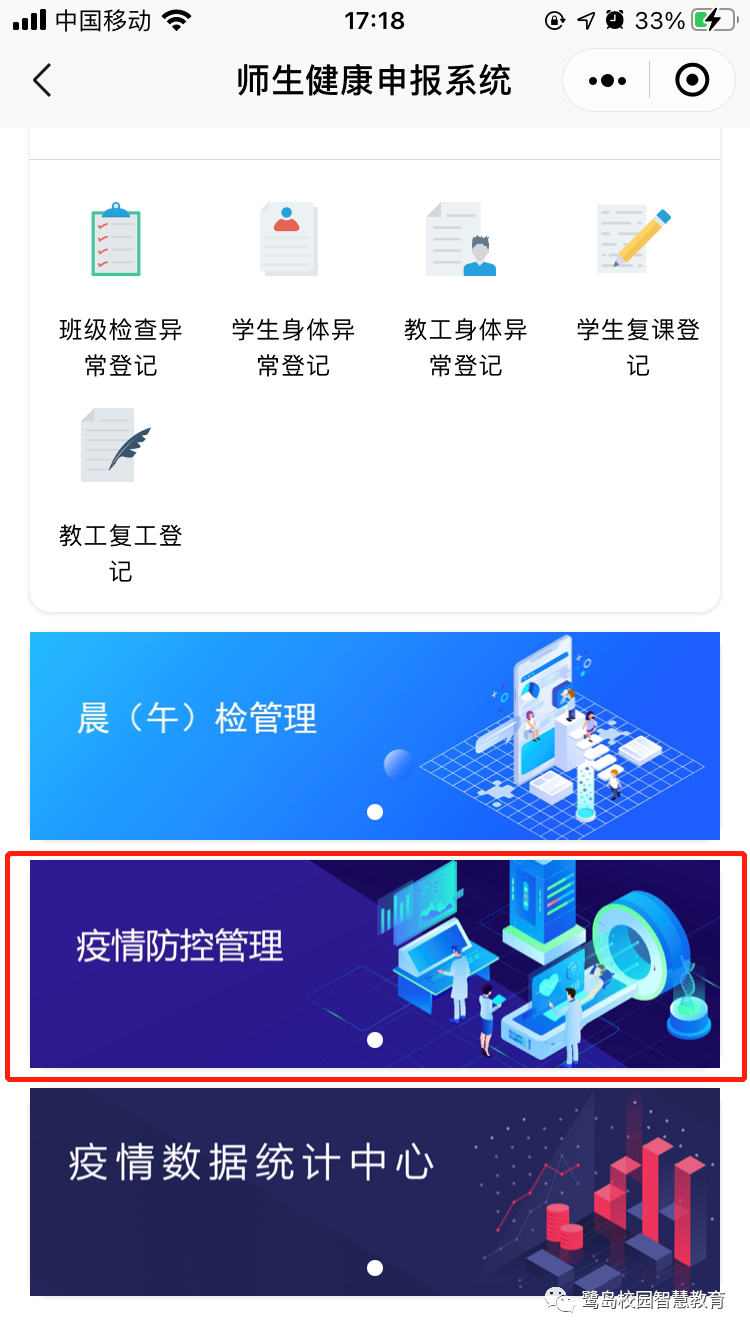Open 学生复课登记
The height and width of the screenshot is (1334, 750).
(x=638, y=290)
